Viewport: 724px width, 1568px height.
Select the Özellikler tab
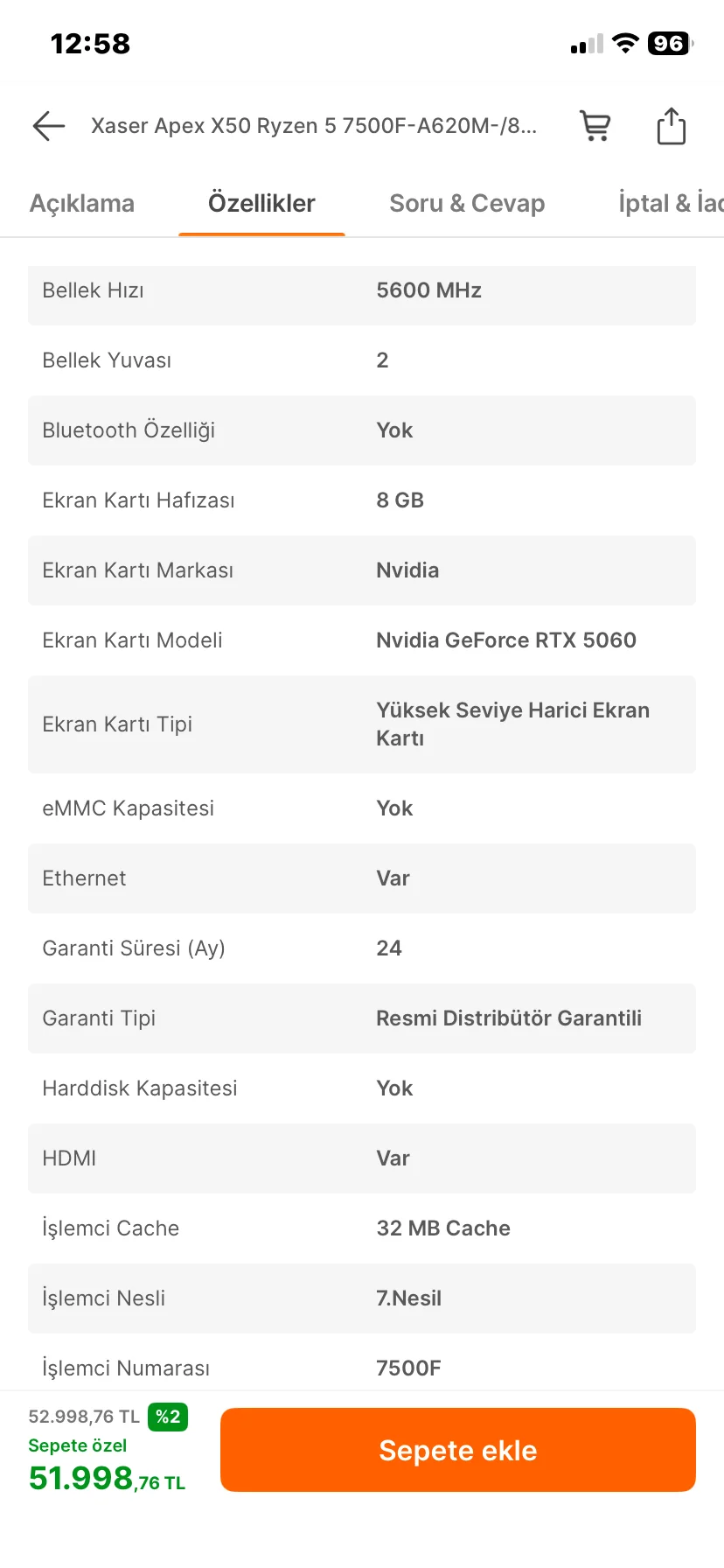click(261, 203)
